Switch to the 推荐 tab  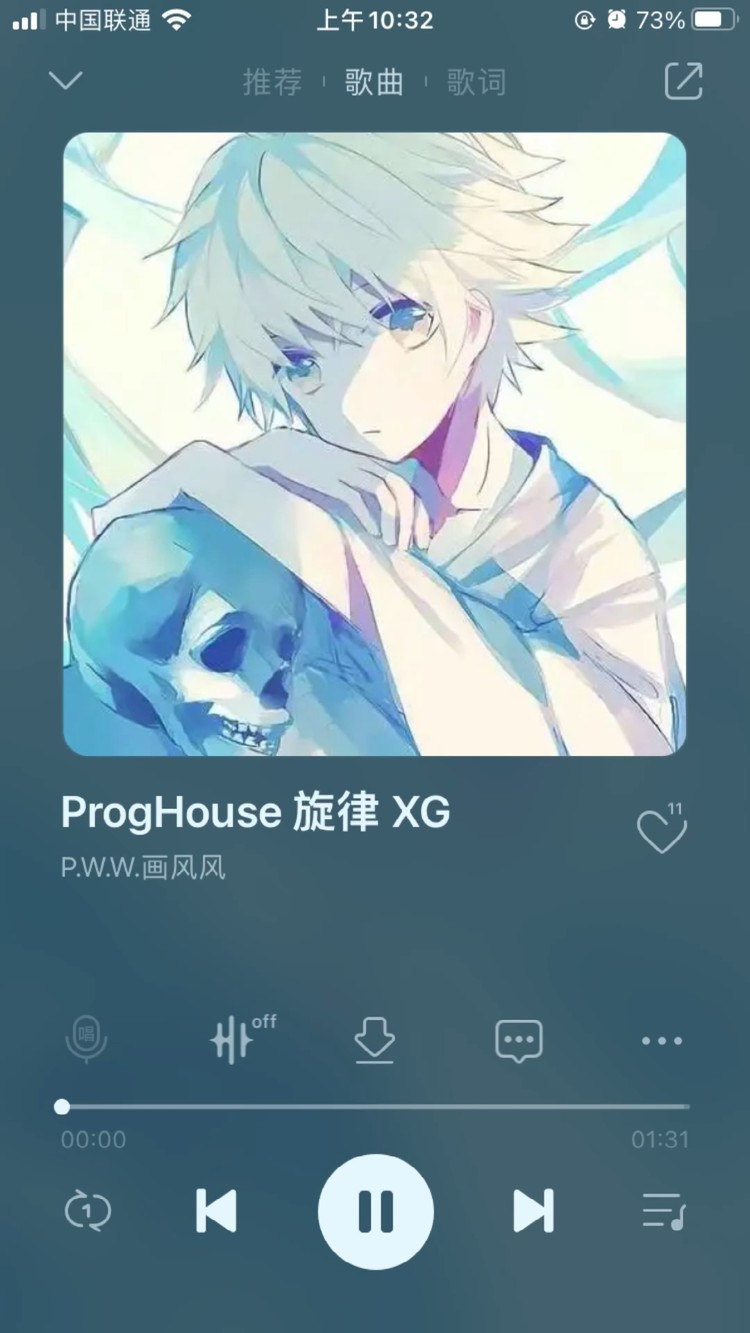pyautogui.click(x=270, y=83)
